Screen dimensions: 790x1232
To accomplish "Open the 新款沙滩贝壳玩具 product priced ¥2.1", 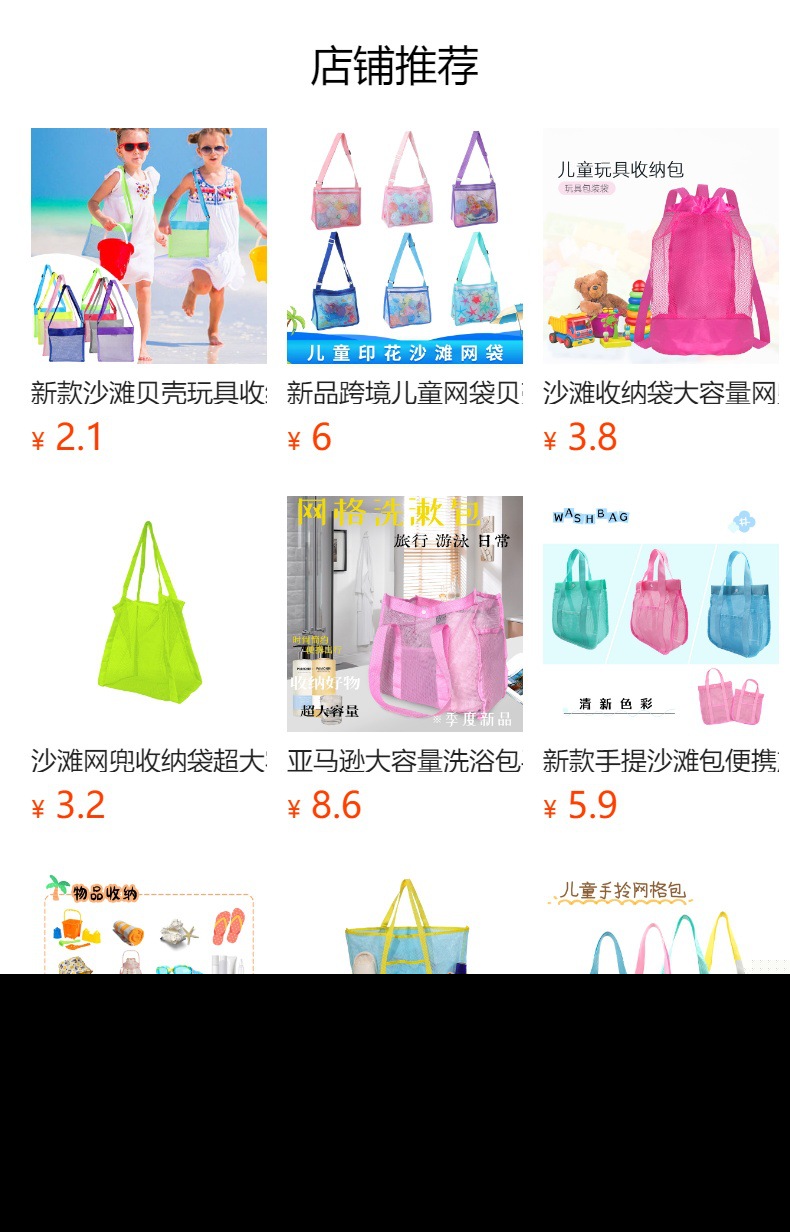I will (148, 246).
